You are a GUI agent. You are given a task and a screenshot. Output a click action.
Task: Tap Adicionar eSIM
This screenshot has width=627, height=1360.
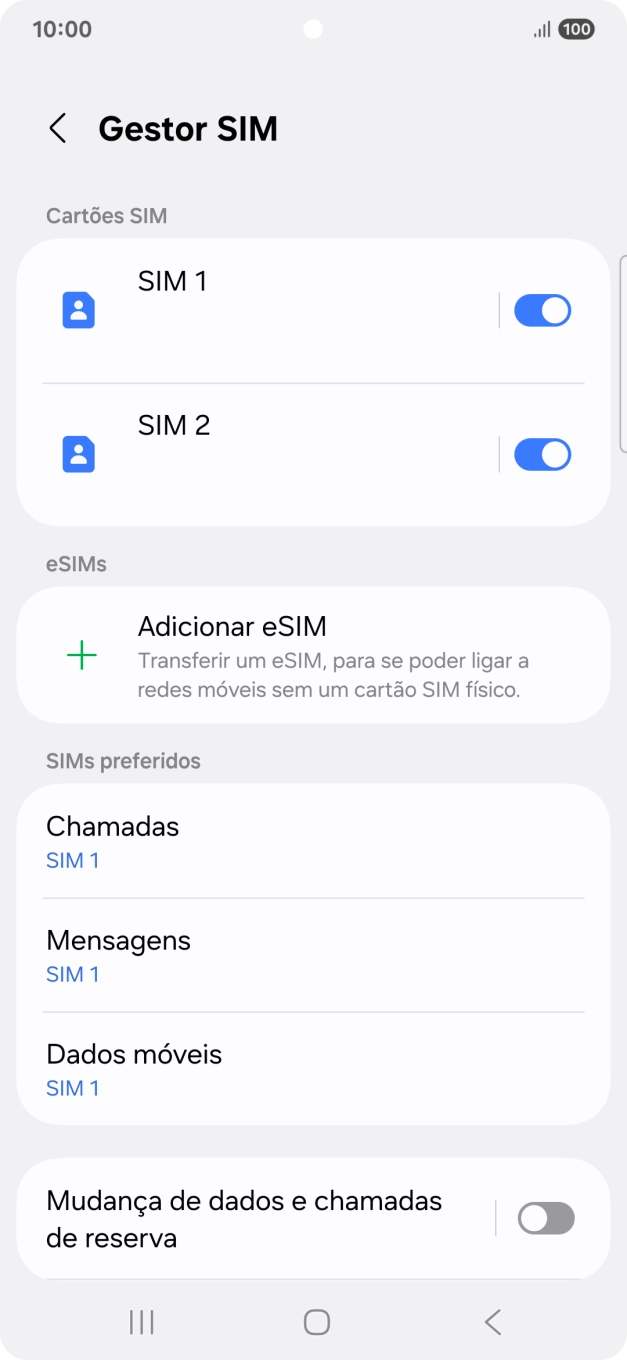(x=313, y=655)
